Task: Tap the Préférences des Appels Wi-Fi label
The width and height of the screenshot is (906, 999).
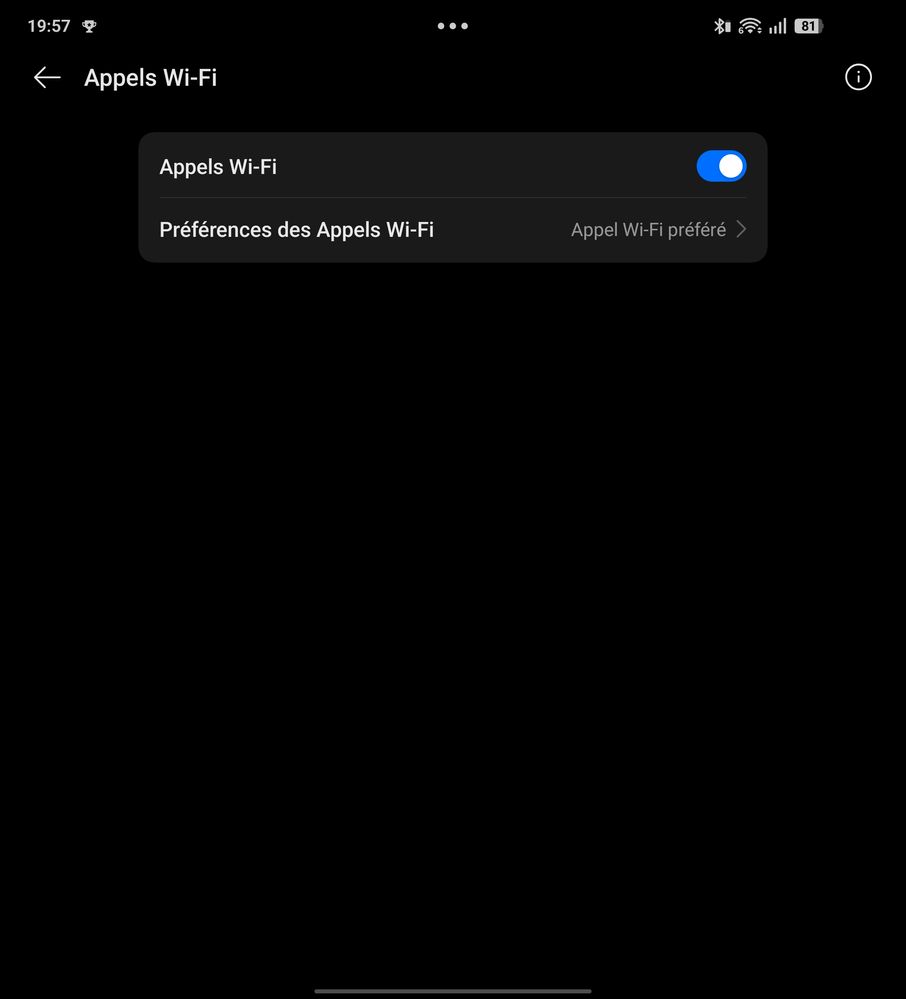Action: [x=296, y=230]
